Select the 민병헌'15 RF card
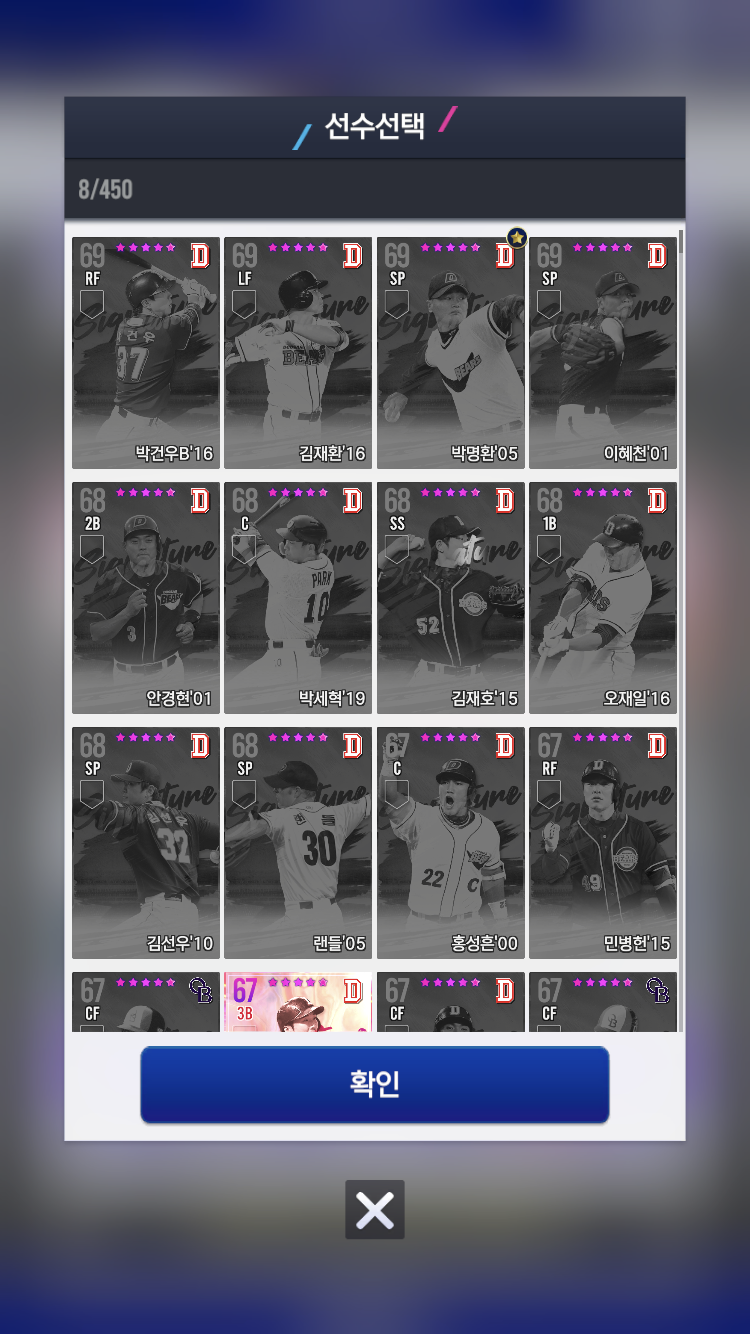 point(603,842)
